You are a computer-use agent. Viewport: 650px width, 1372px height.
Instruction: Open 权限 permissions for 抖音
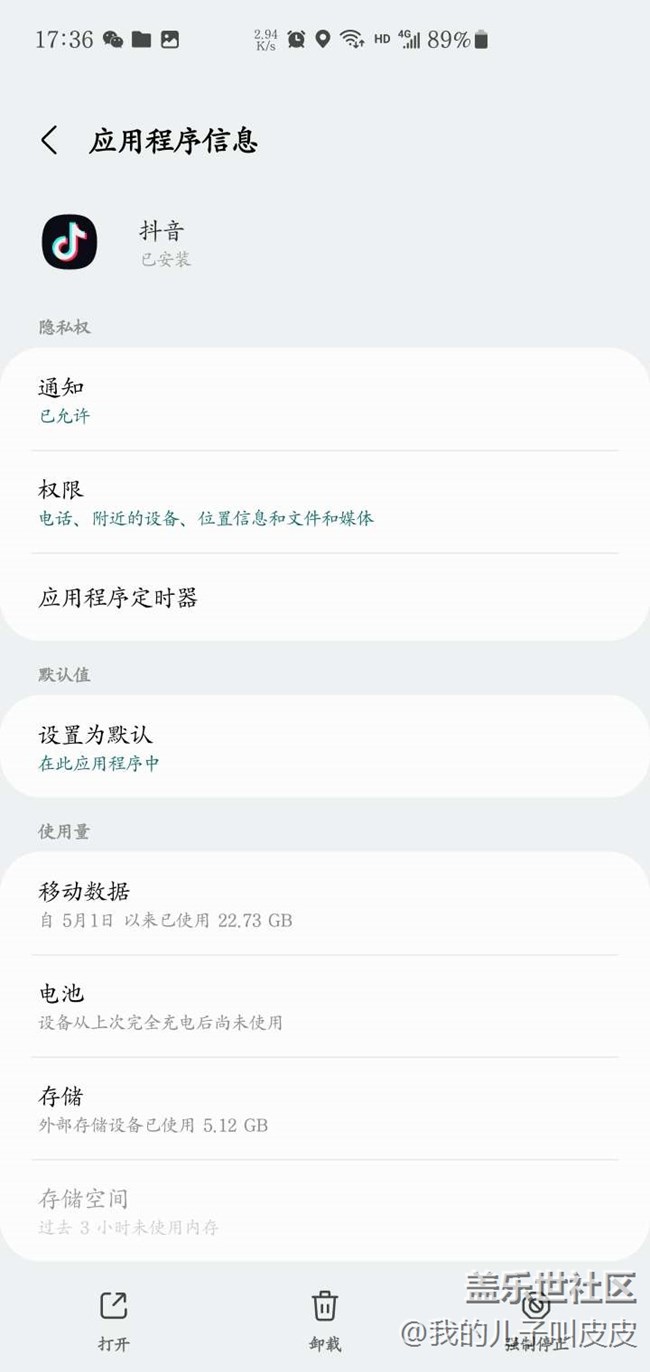pyautogui.click(x=325, y=502)
